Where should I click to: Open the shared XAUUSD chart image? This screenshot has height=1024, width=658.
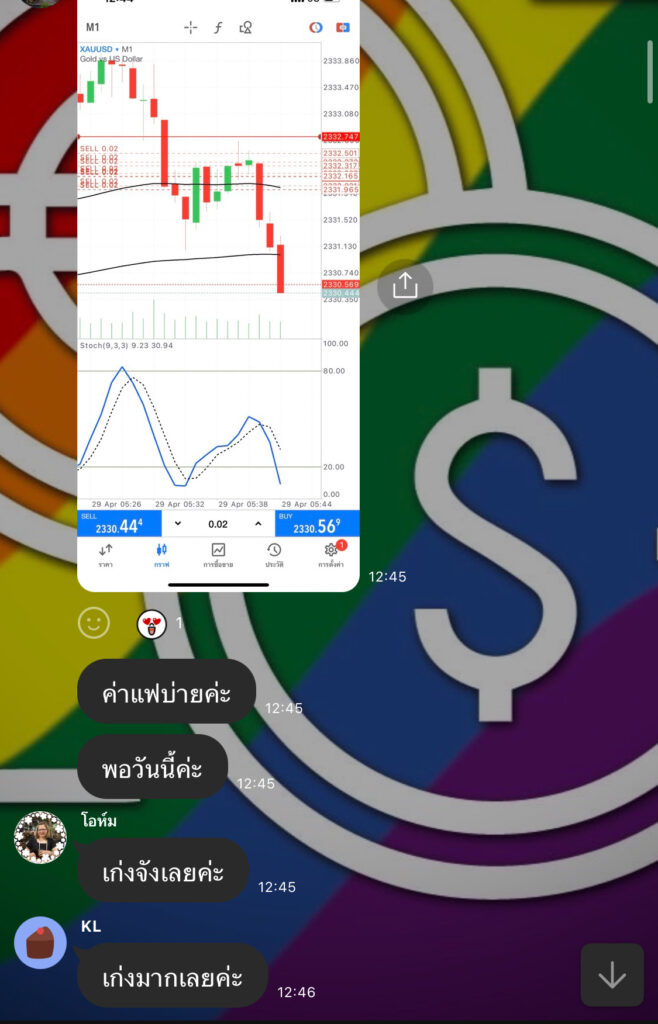(218, 290)
